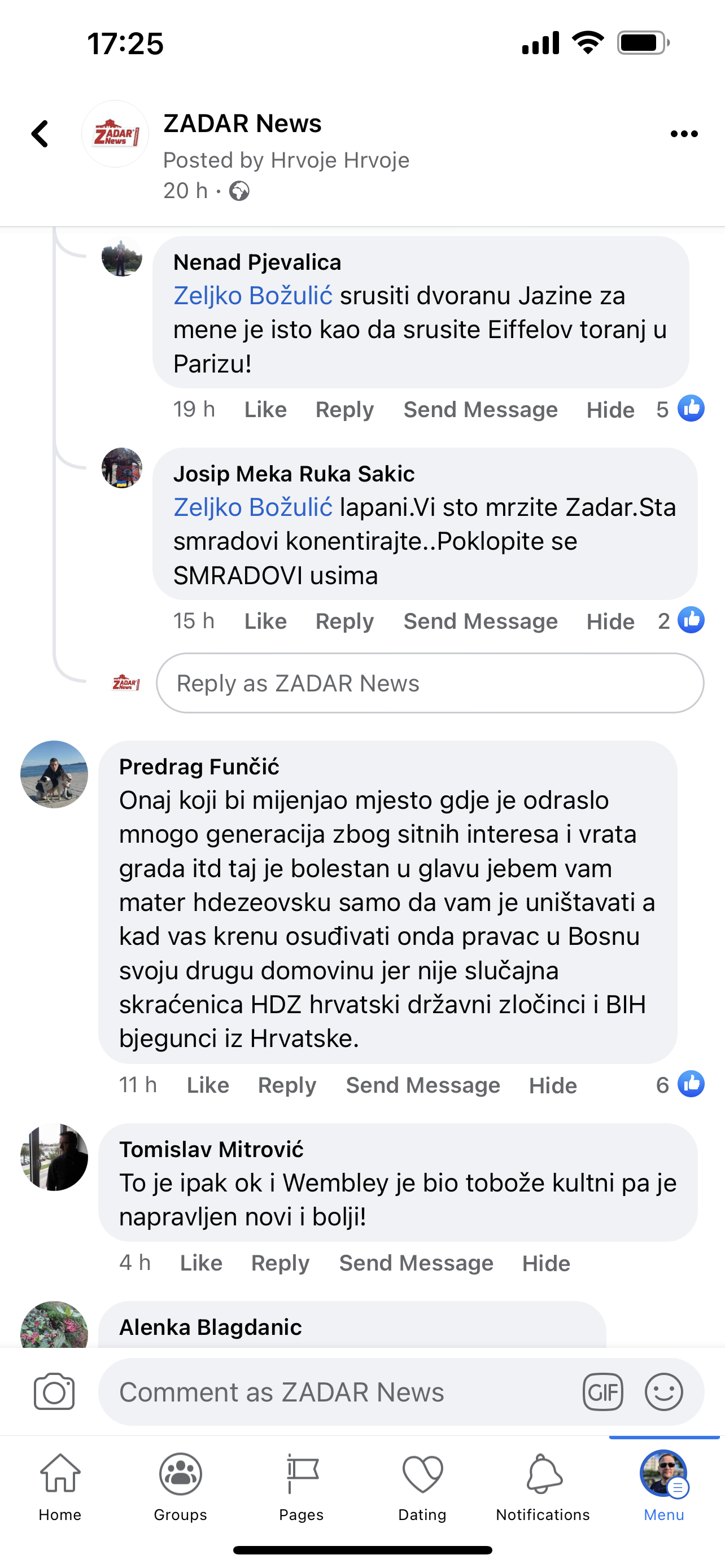This screenshot has width=725, height=1568.
Task: Like Predrag Funčić's comment
Action: (208, 1085)
